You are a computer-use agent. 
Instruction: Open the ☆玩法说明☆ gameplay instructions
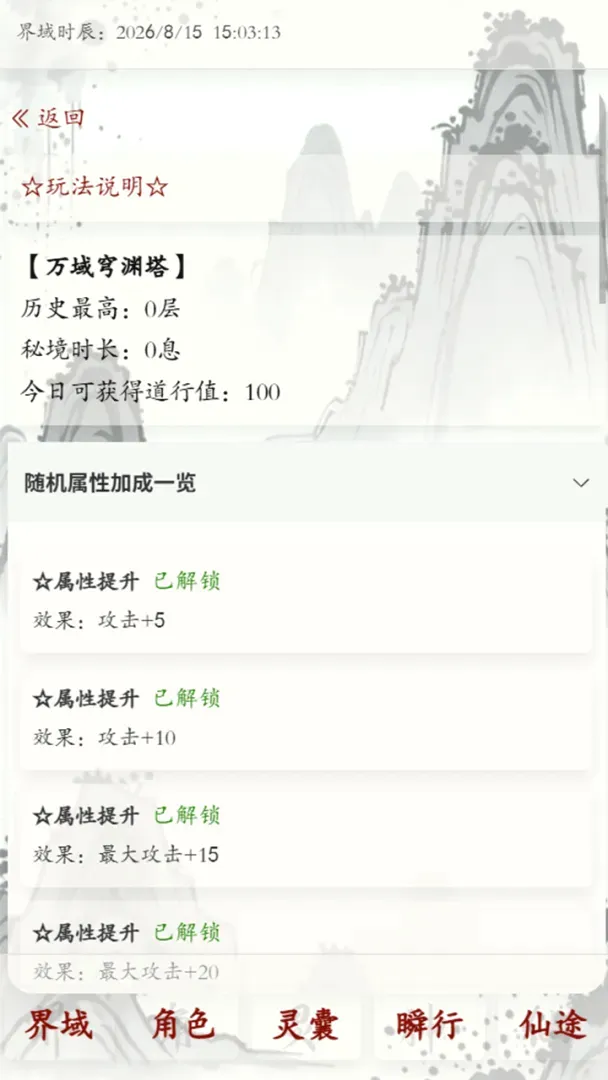pos(95,187)
